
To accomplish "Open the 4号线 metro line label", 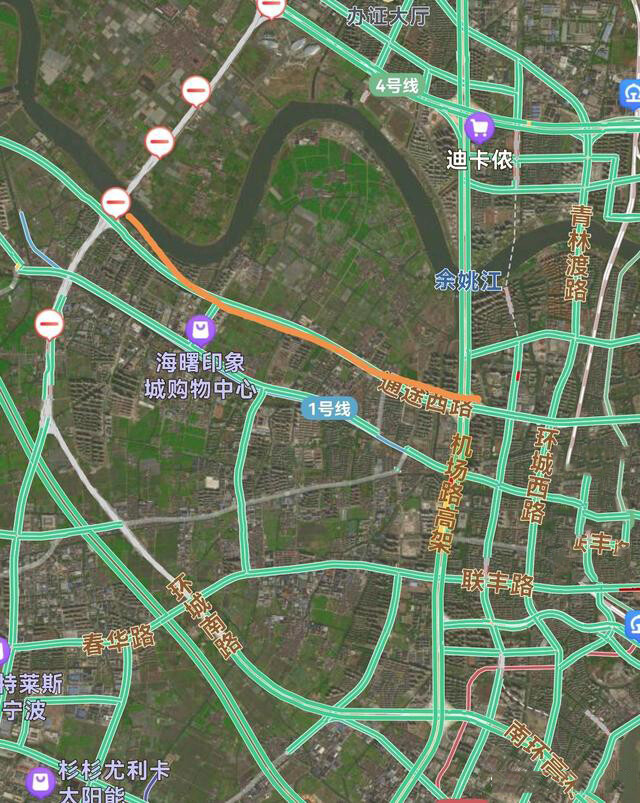I will click(397, 86).
